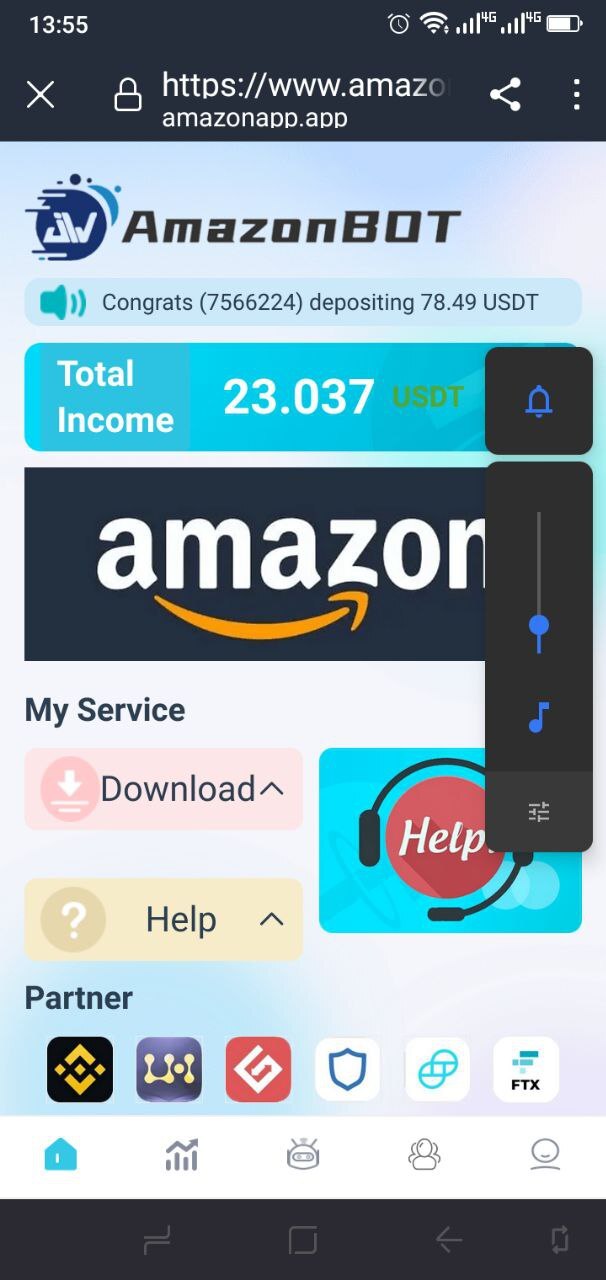Close the browser tab
Image resolution: width=606 pixels, height=1280 pixels.
coord(40,95)
